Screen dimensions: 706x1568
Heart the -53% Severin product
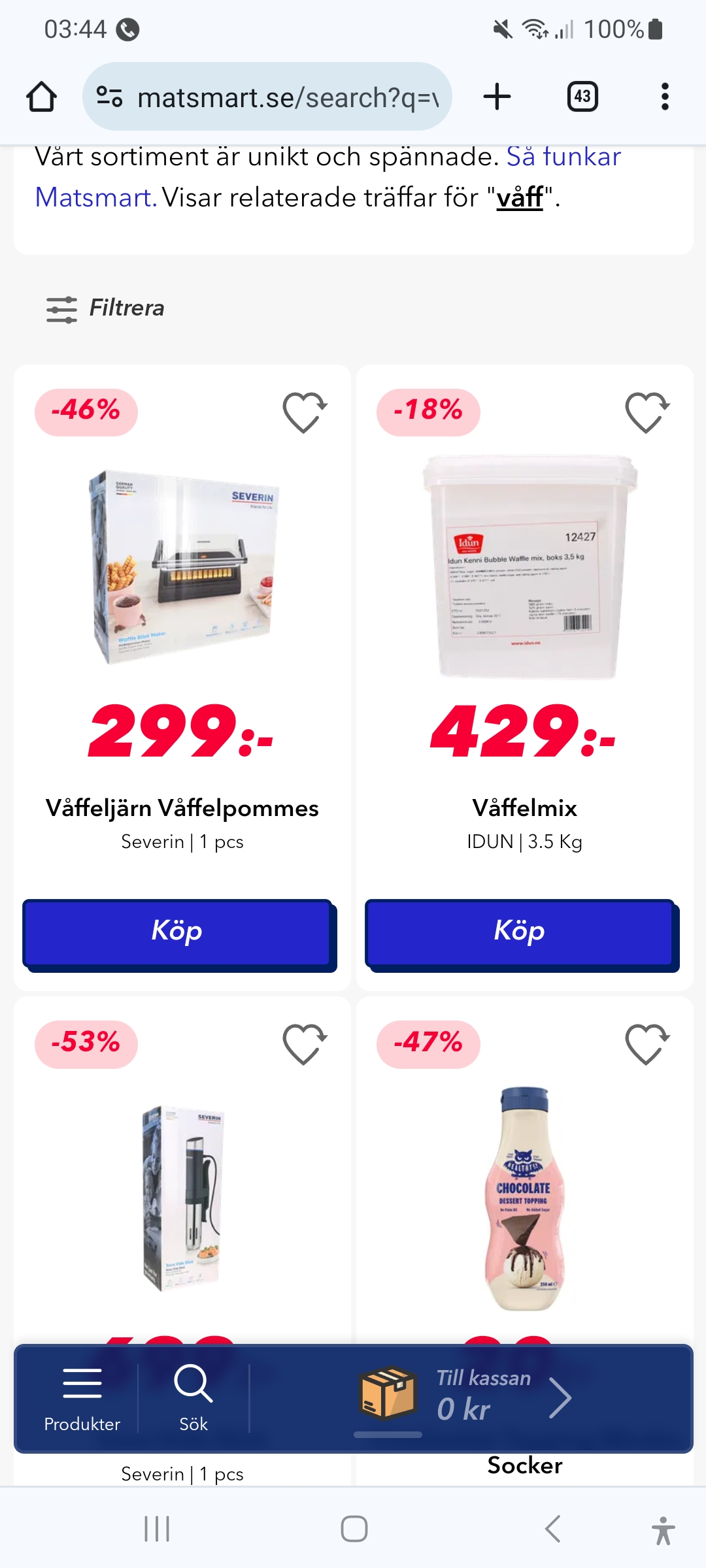click(304, 1043)
